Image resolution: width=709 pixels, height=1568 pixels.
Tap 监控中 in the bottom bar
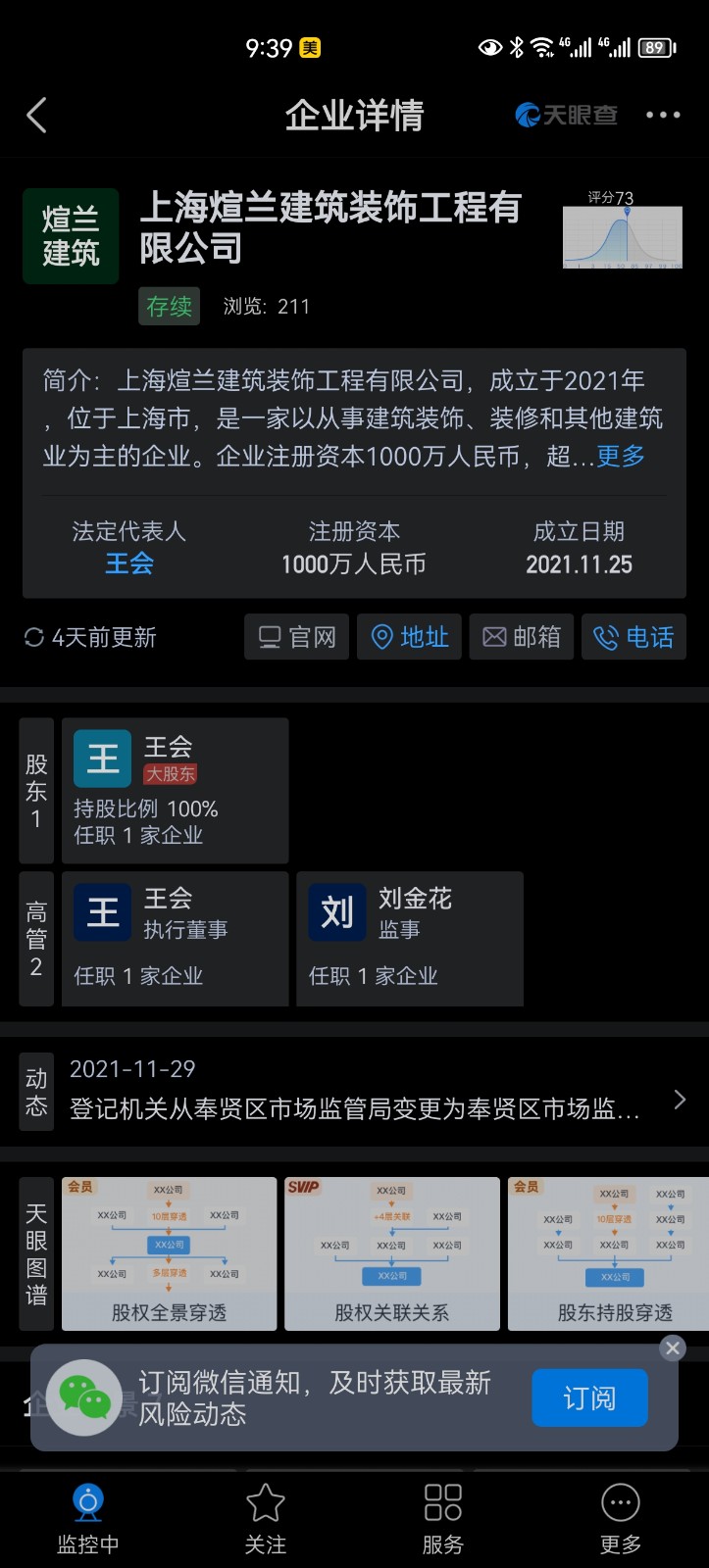88,1519
